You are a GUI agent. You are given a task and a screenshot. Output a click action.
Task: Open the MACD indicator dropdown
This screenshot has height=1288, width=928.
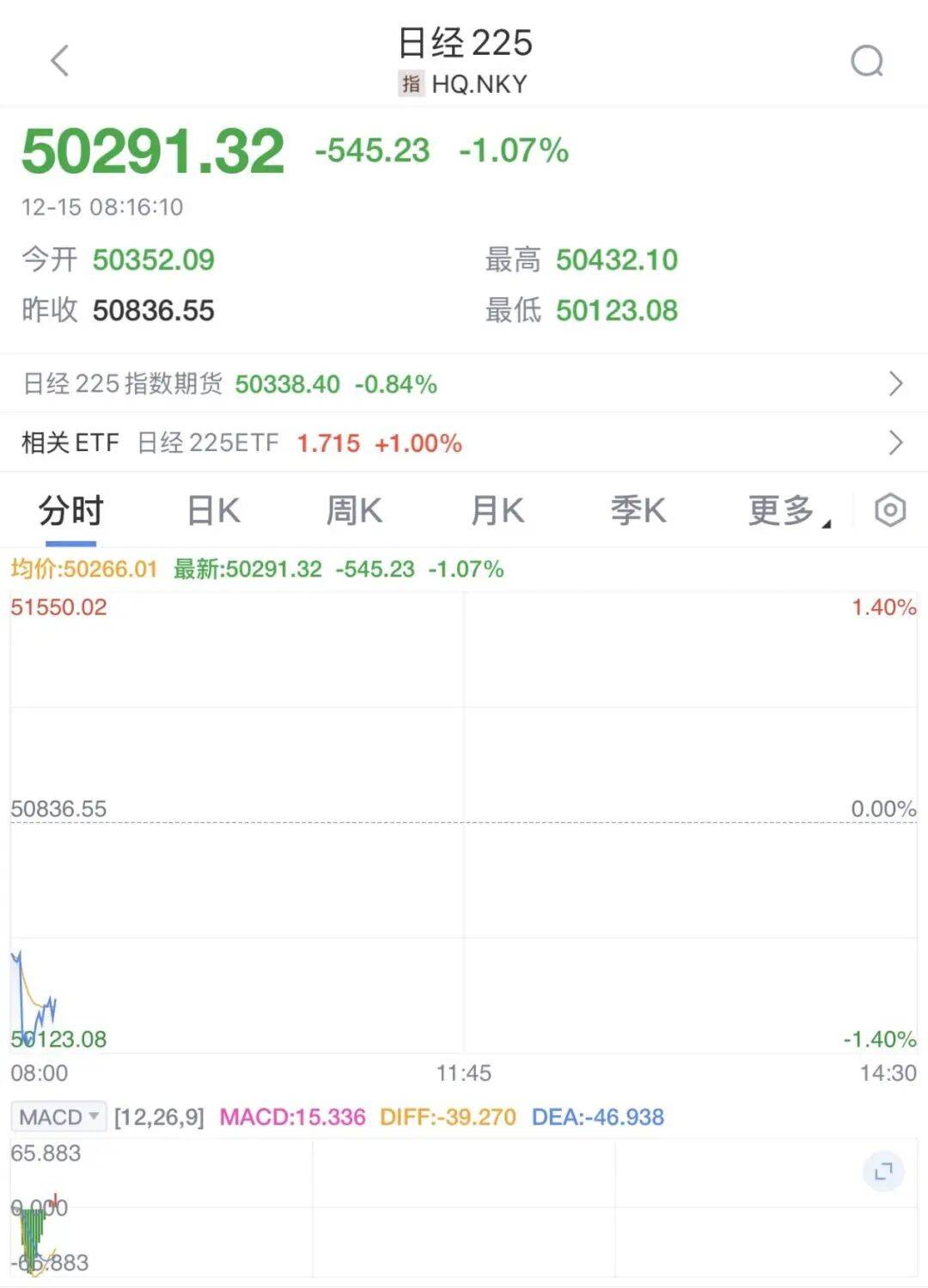[x=57, y=1117]
